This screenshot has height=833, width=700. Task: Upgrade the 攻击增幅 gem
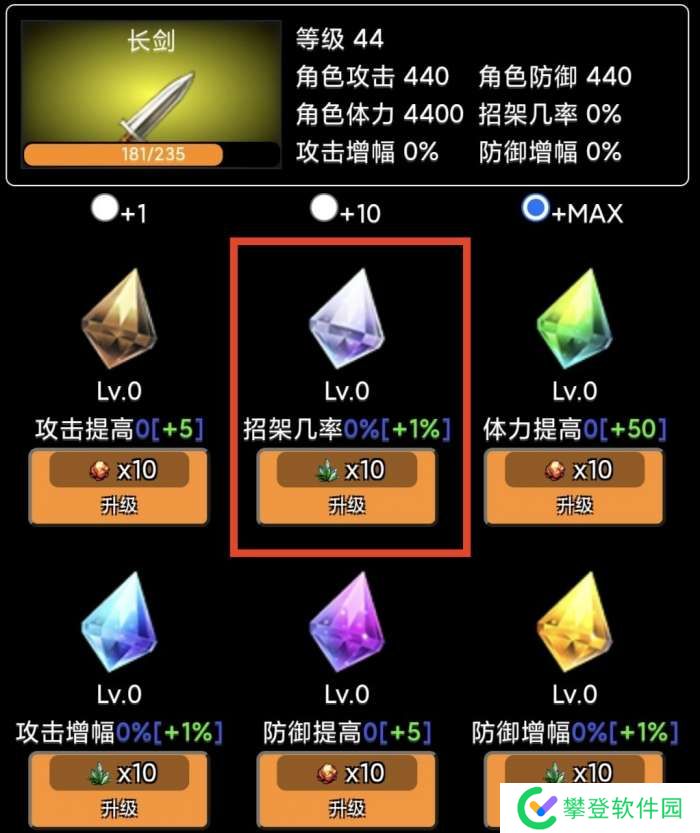[119, 790]
